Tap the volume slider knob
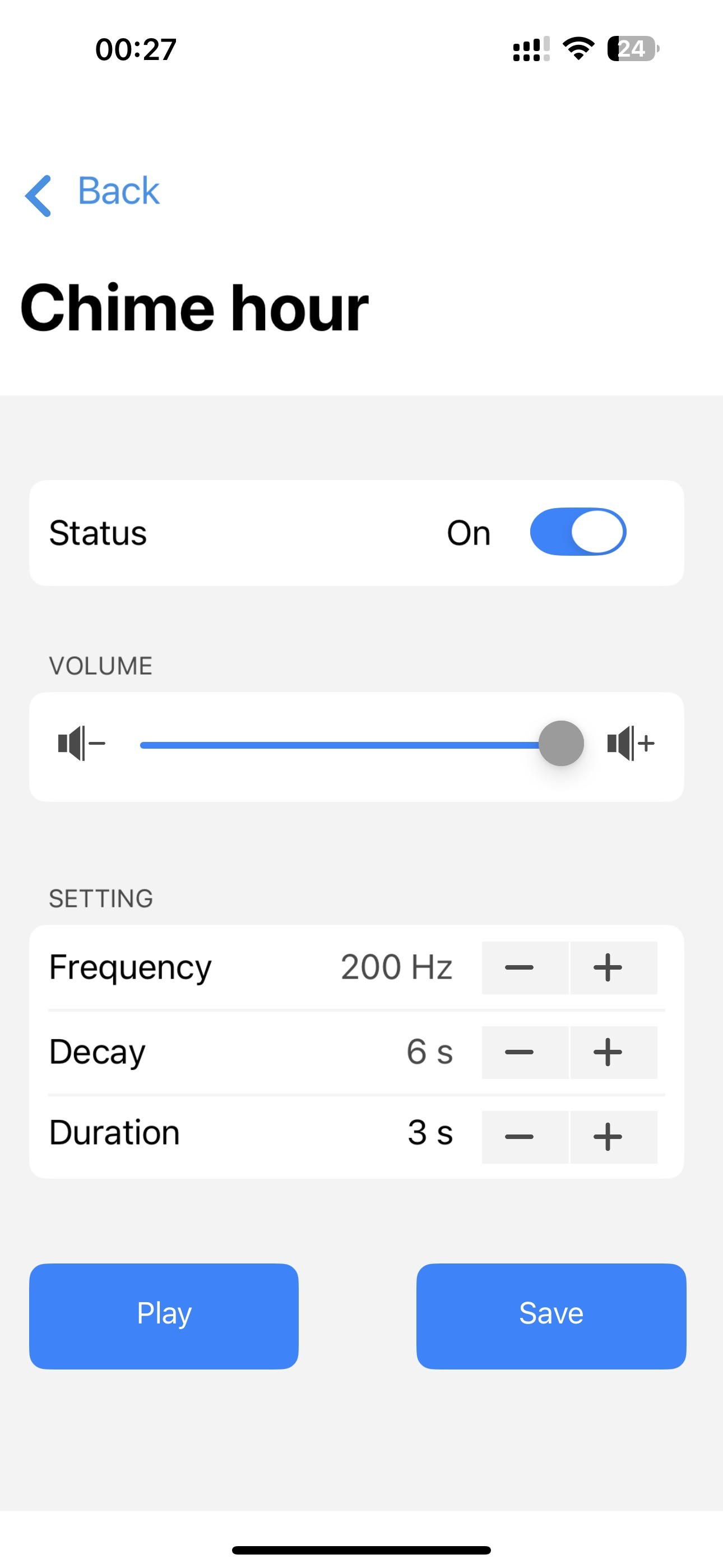723x1568 pixels. [x=561, y=743]
